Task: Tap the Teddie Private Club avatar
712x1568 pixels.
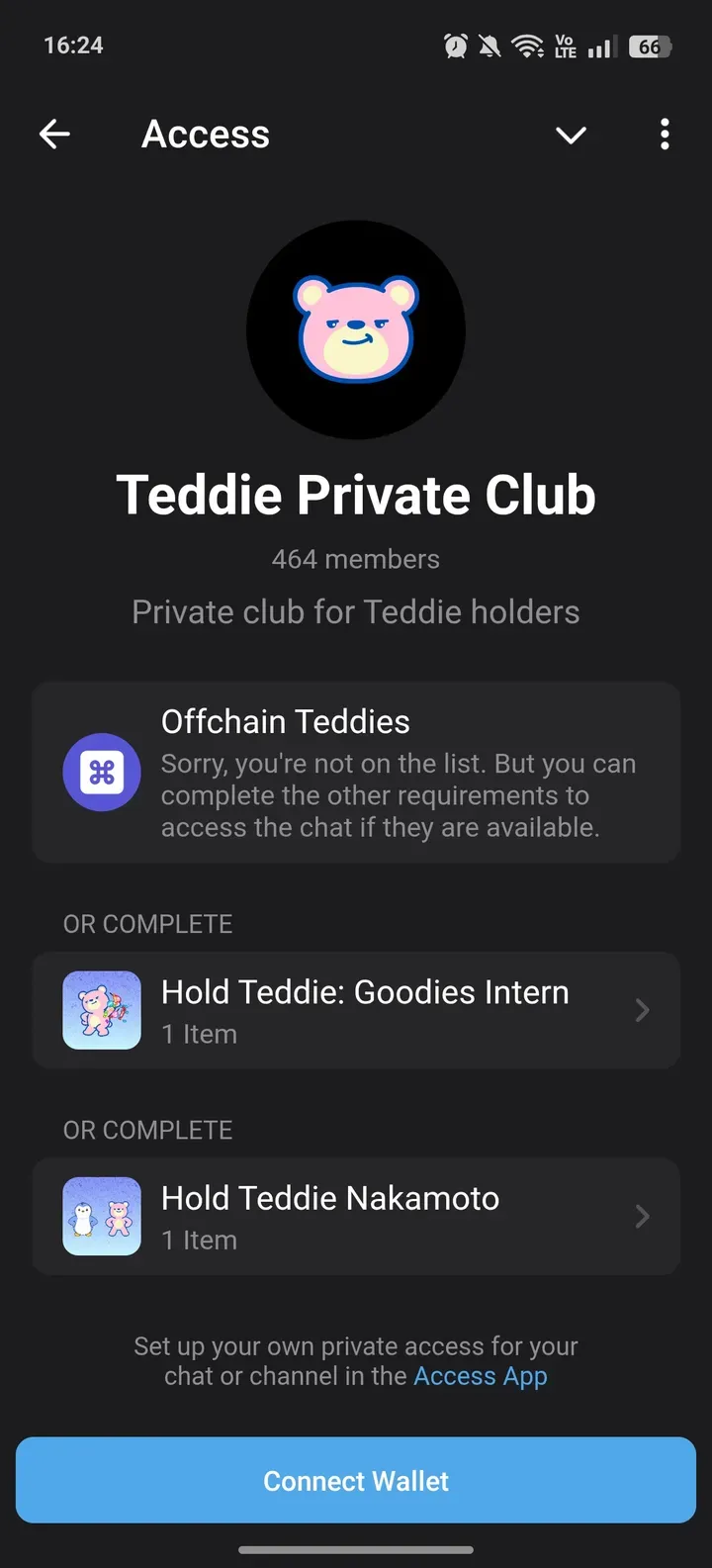Action: (x=356, y=330)
